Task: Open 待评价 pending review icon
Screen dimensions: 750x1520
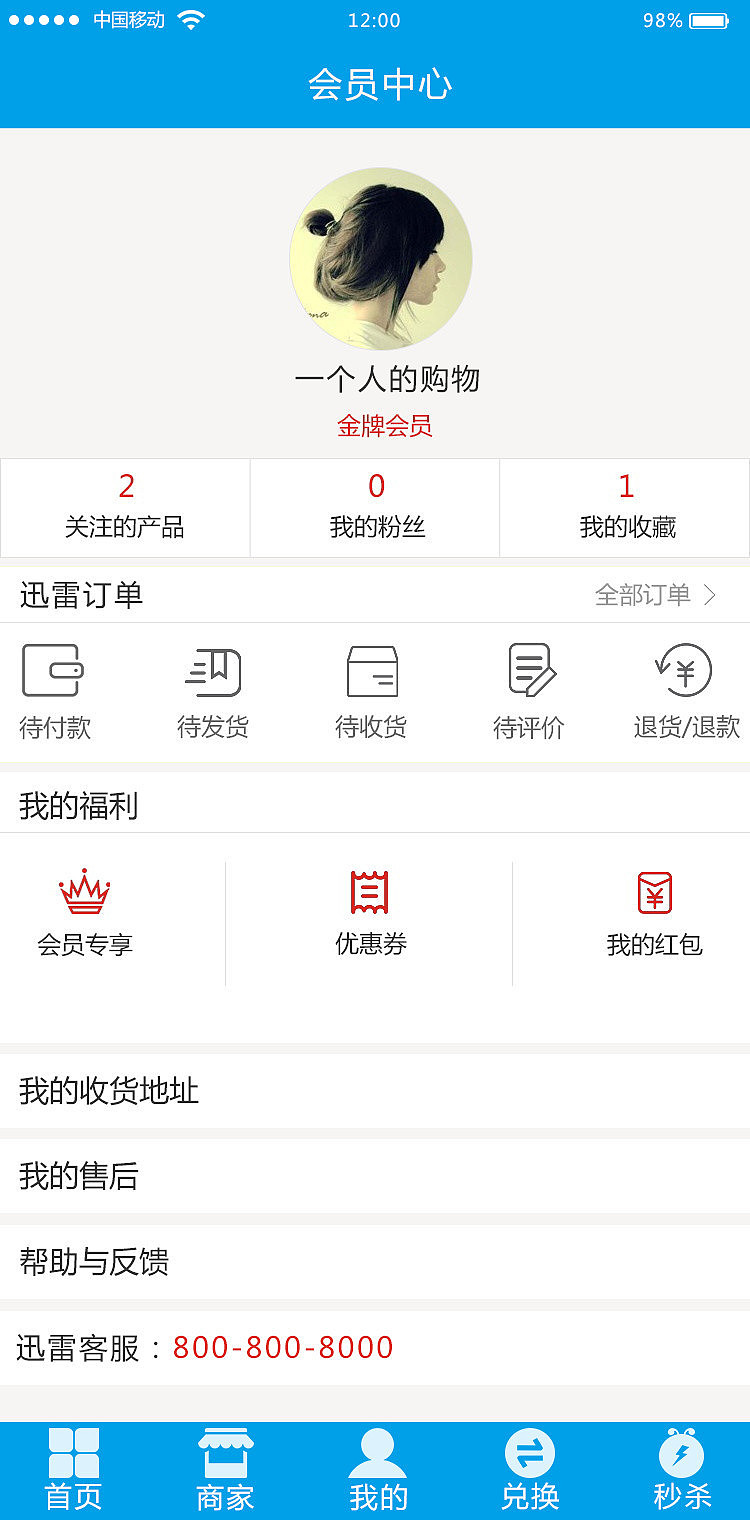Action: coord(528,672)
